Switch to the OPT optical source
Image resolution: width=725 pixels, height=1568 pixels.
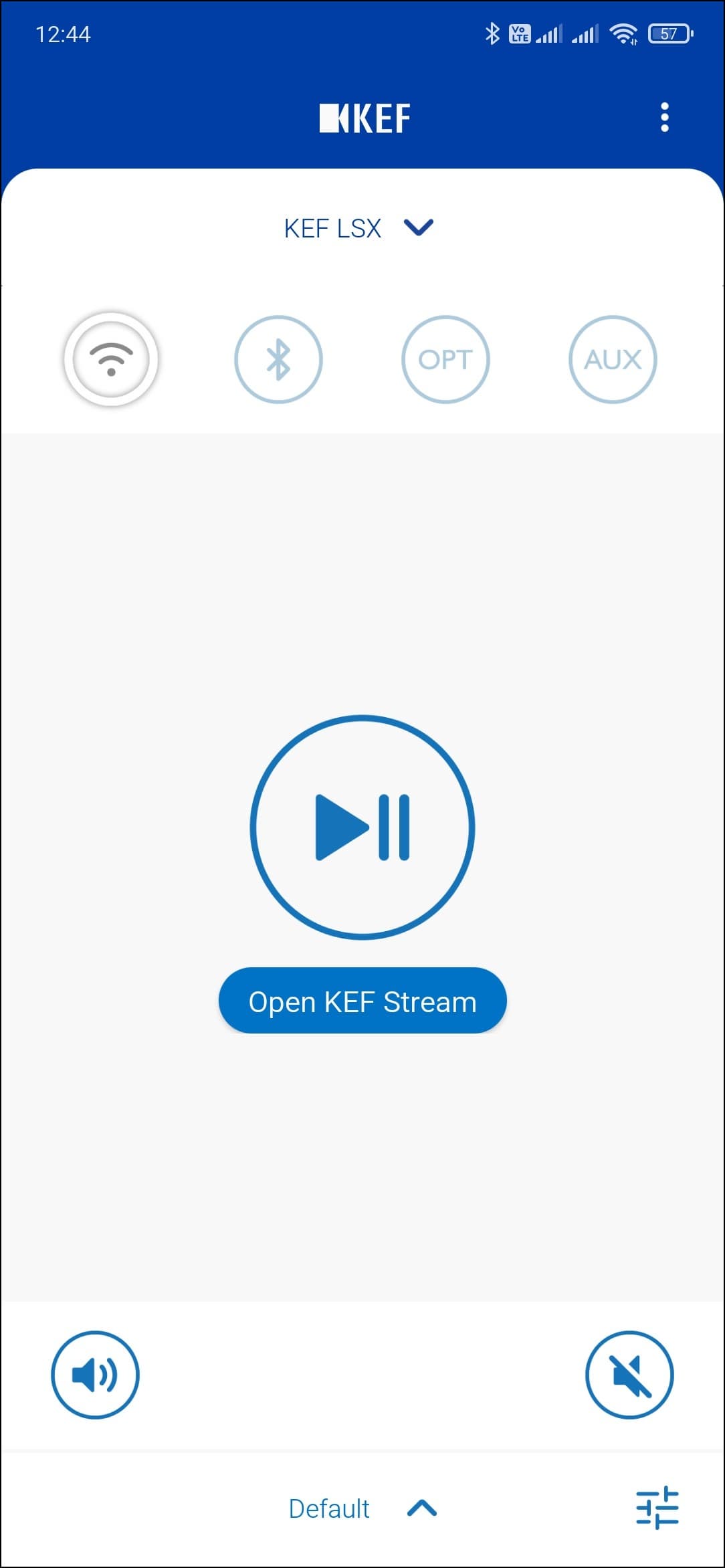coord(445,359)
